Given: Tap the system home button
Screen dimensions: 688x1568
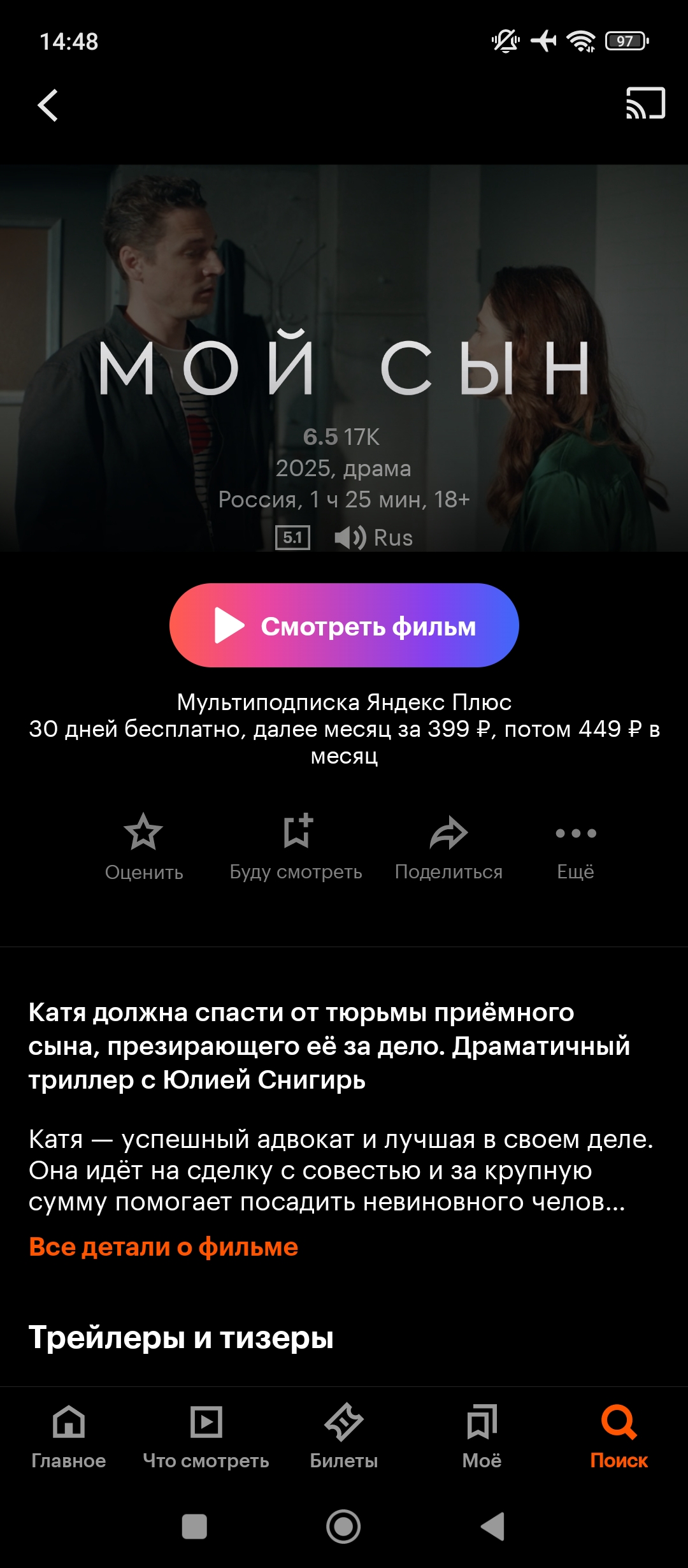Looking at the screenshot, I should point(343,1527).
